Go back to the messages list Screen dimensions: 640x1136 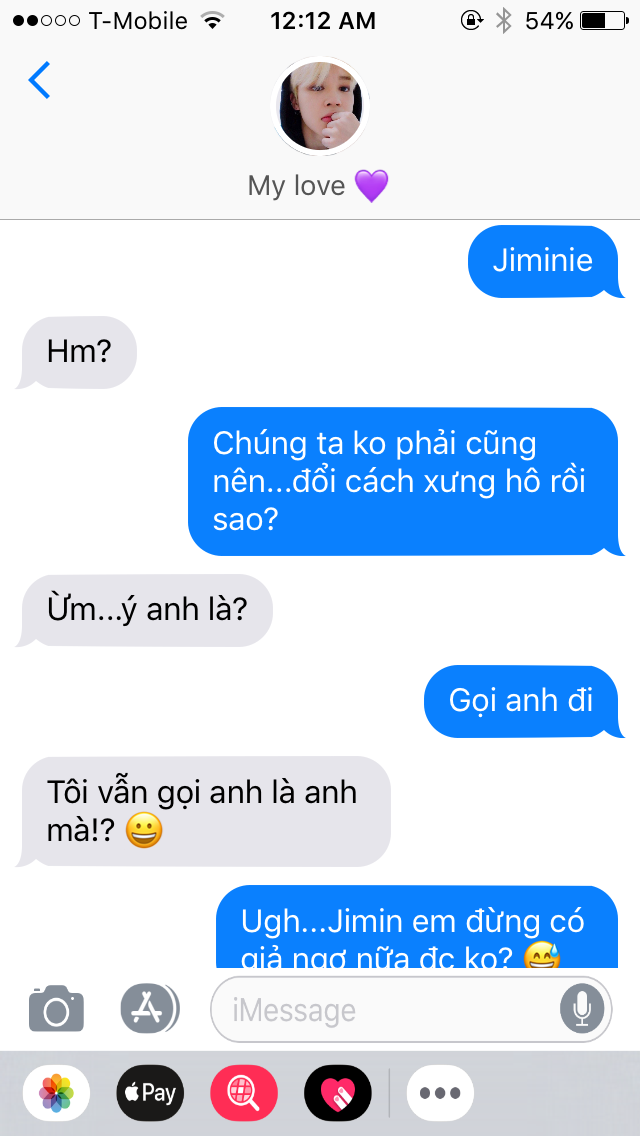point(39,81)
